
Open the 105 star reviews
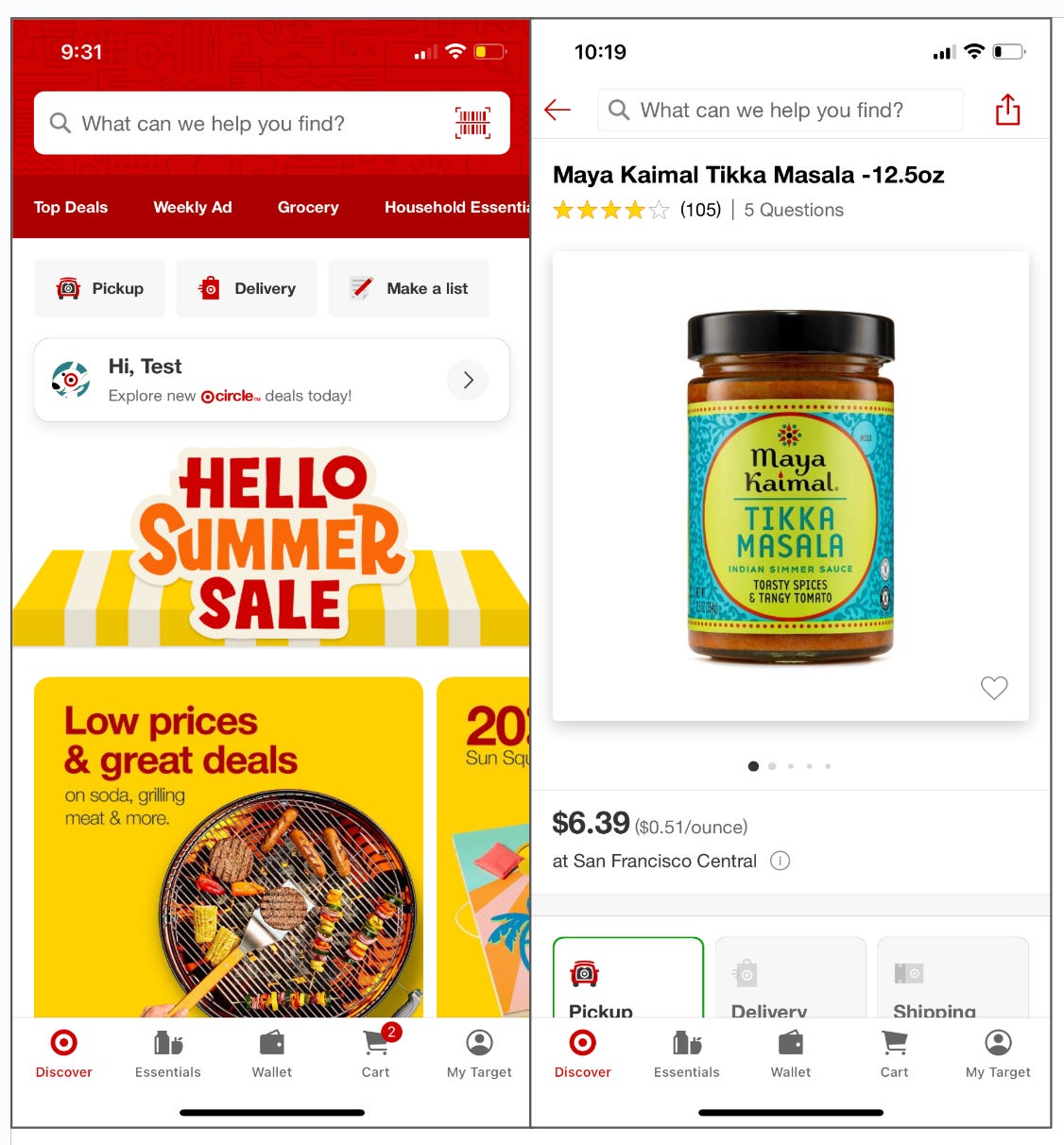[x=637, y=210]
